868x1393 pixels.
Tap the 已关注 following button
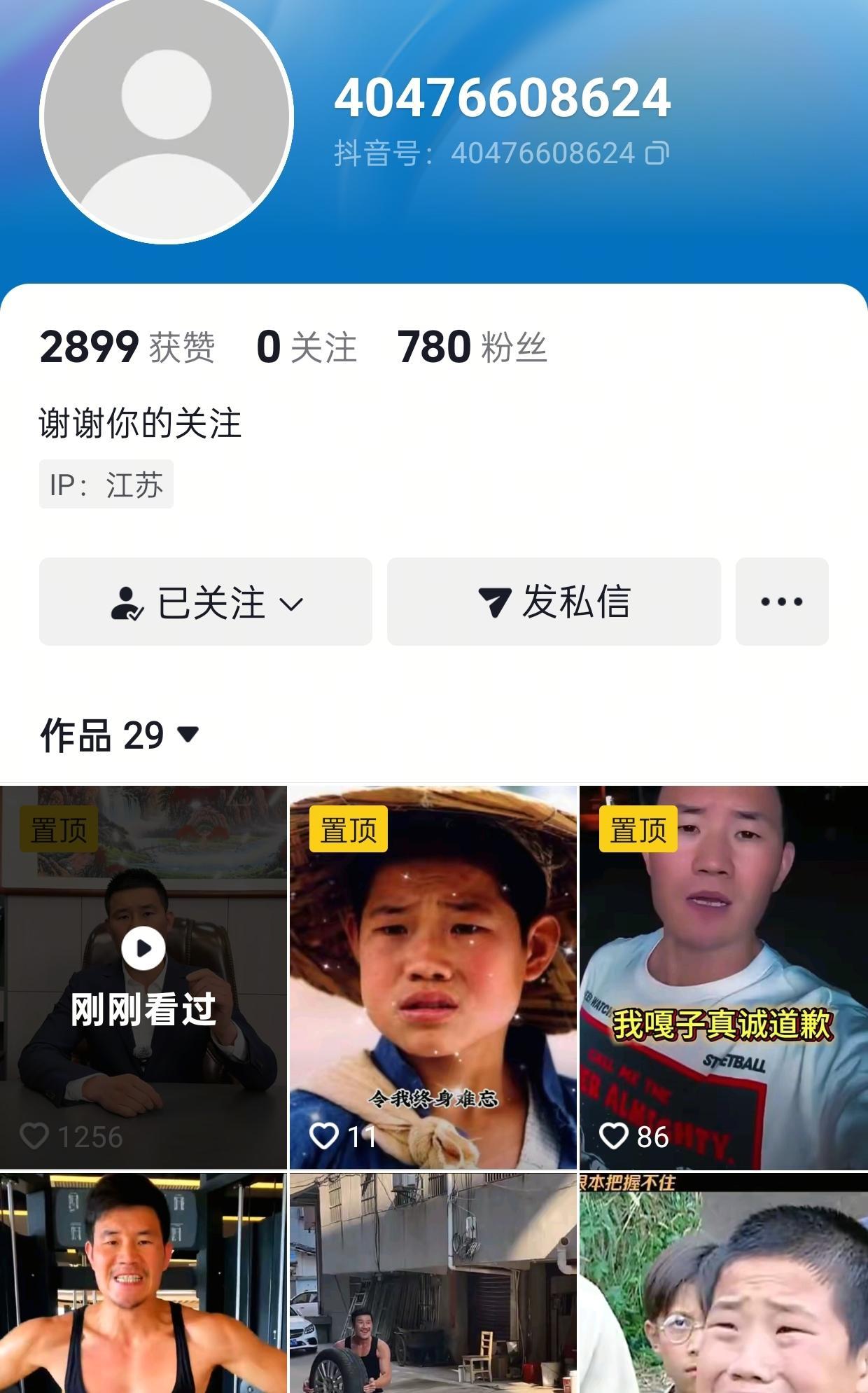[x=206, y=602]
